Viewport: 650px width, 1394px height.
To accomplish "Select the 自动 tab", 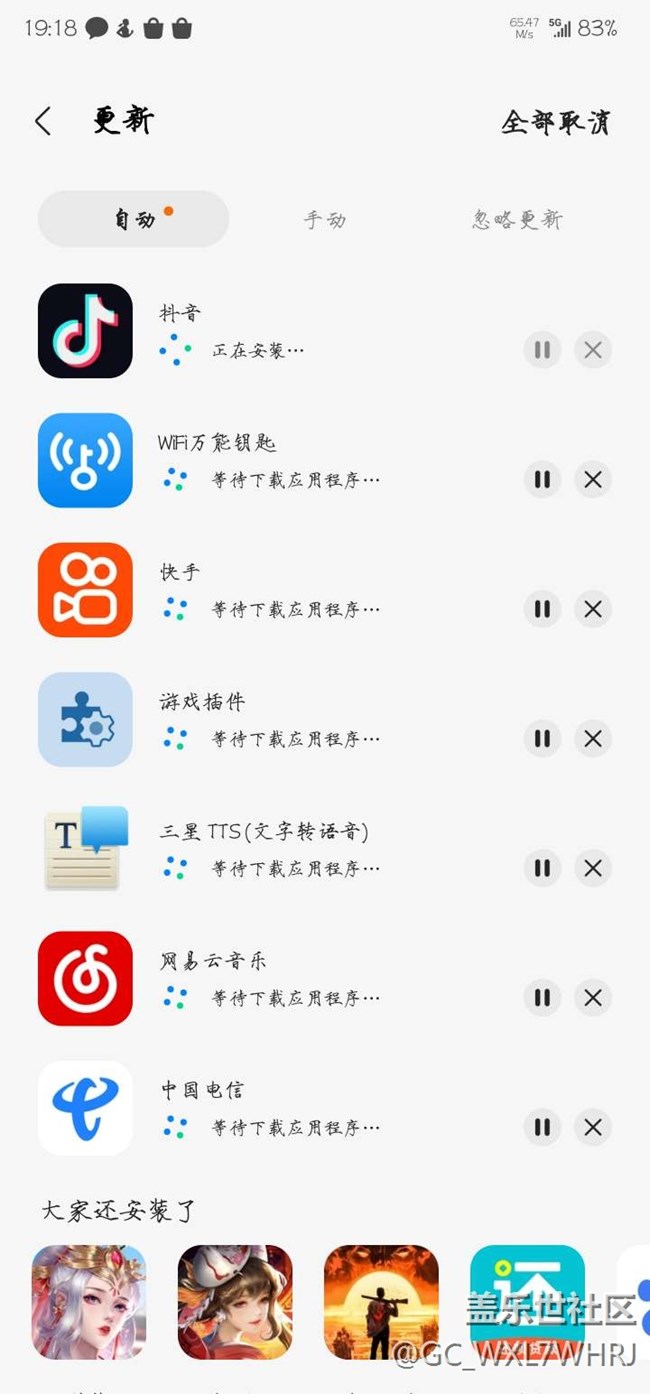I will coord(134,219).
